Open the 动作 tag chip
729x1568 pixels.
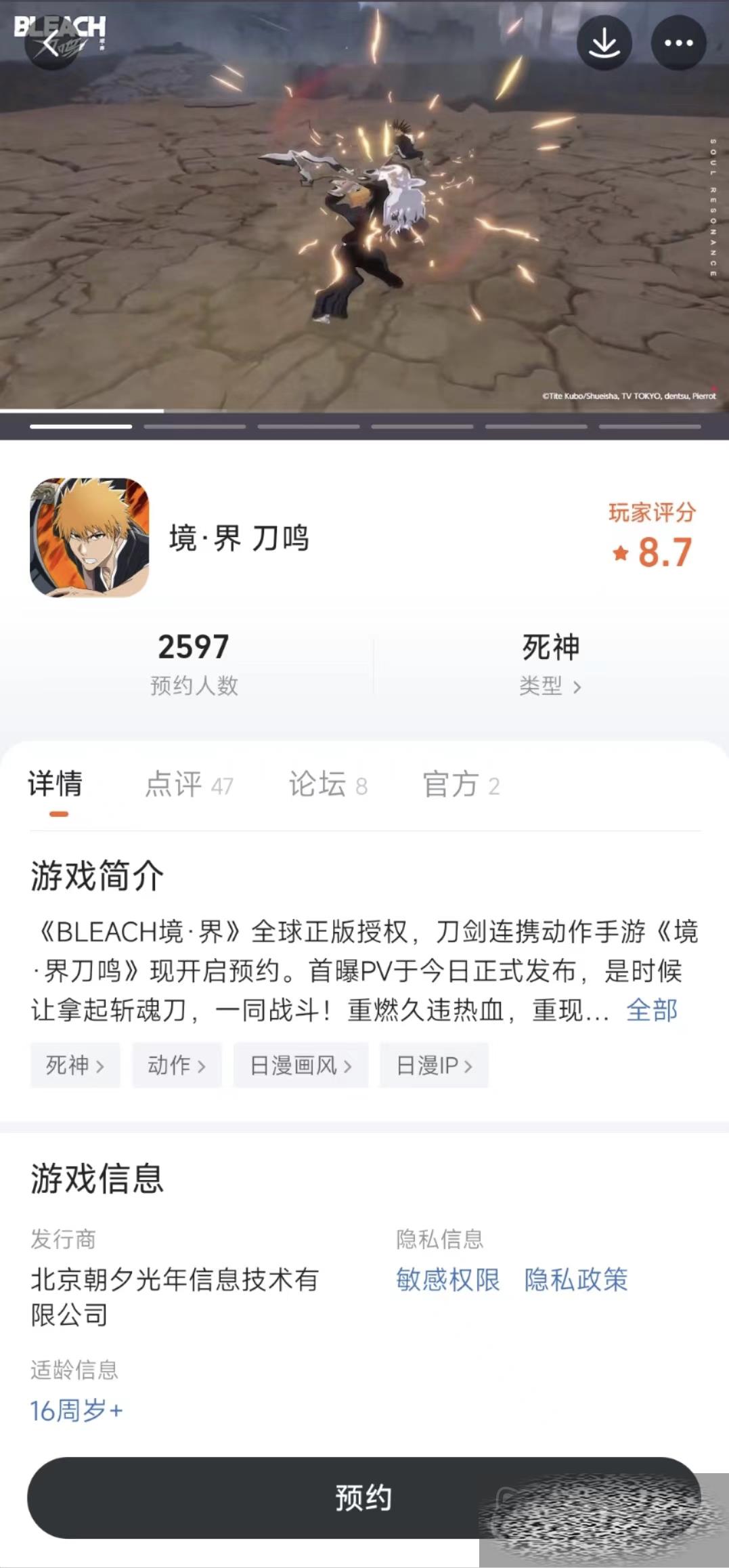pos(176,1065)
